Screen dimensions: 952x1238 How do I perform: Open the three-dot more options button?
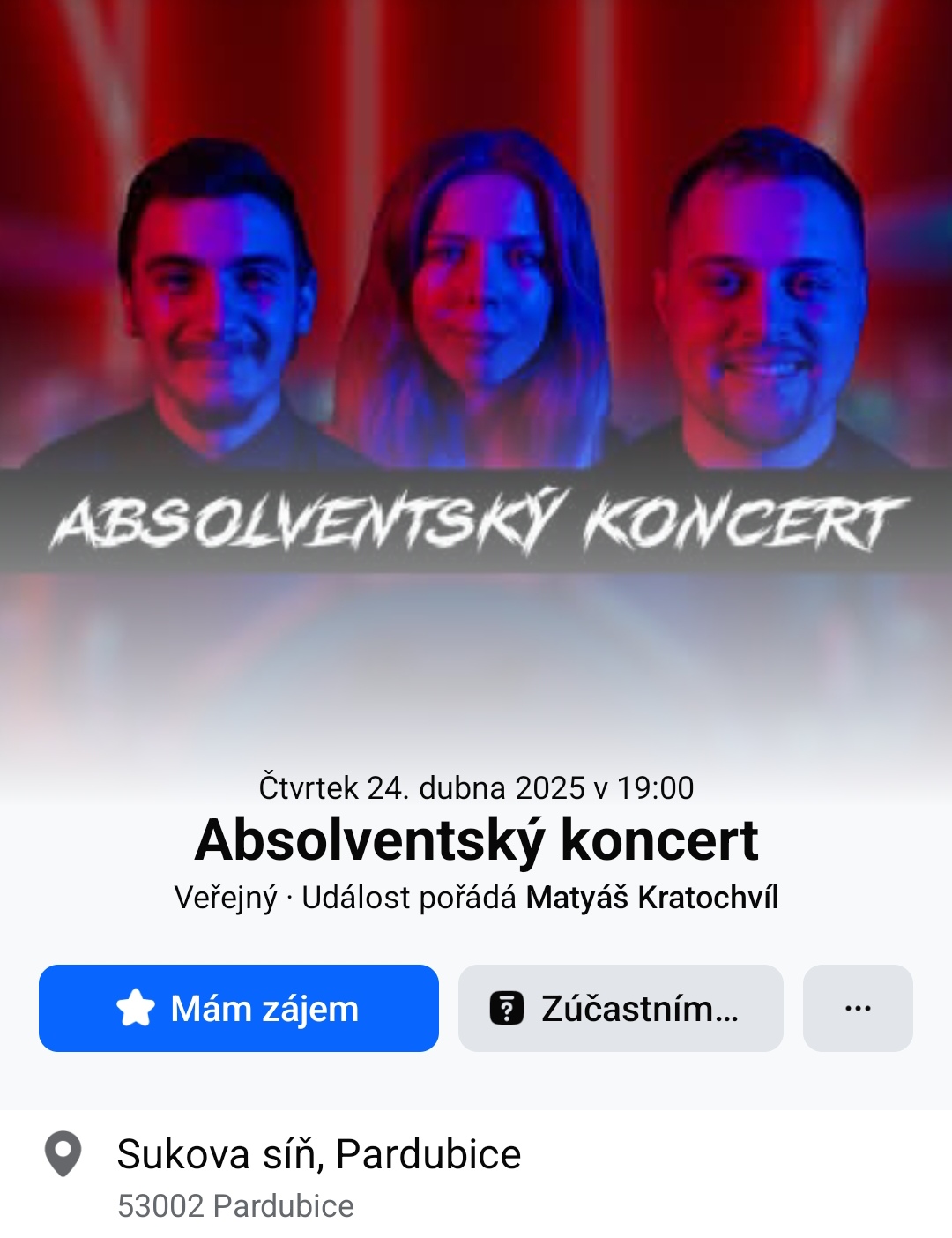coord(857,1008)
